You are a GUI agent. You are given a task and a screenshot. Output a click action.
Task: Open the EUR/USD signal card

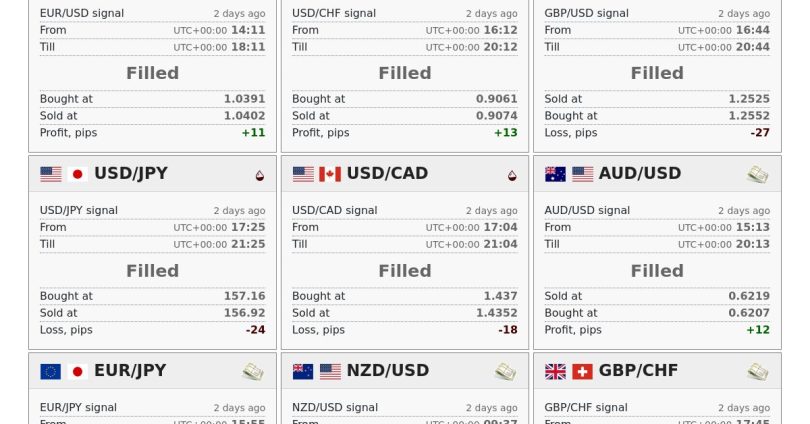click(x=152, y=73)
